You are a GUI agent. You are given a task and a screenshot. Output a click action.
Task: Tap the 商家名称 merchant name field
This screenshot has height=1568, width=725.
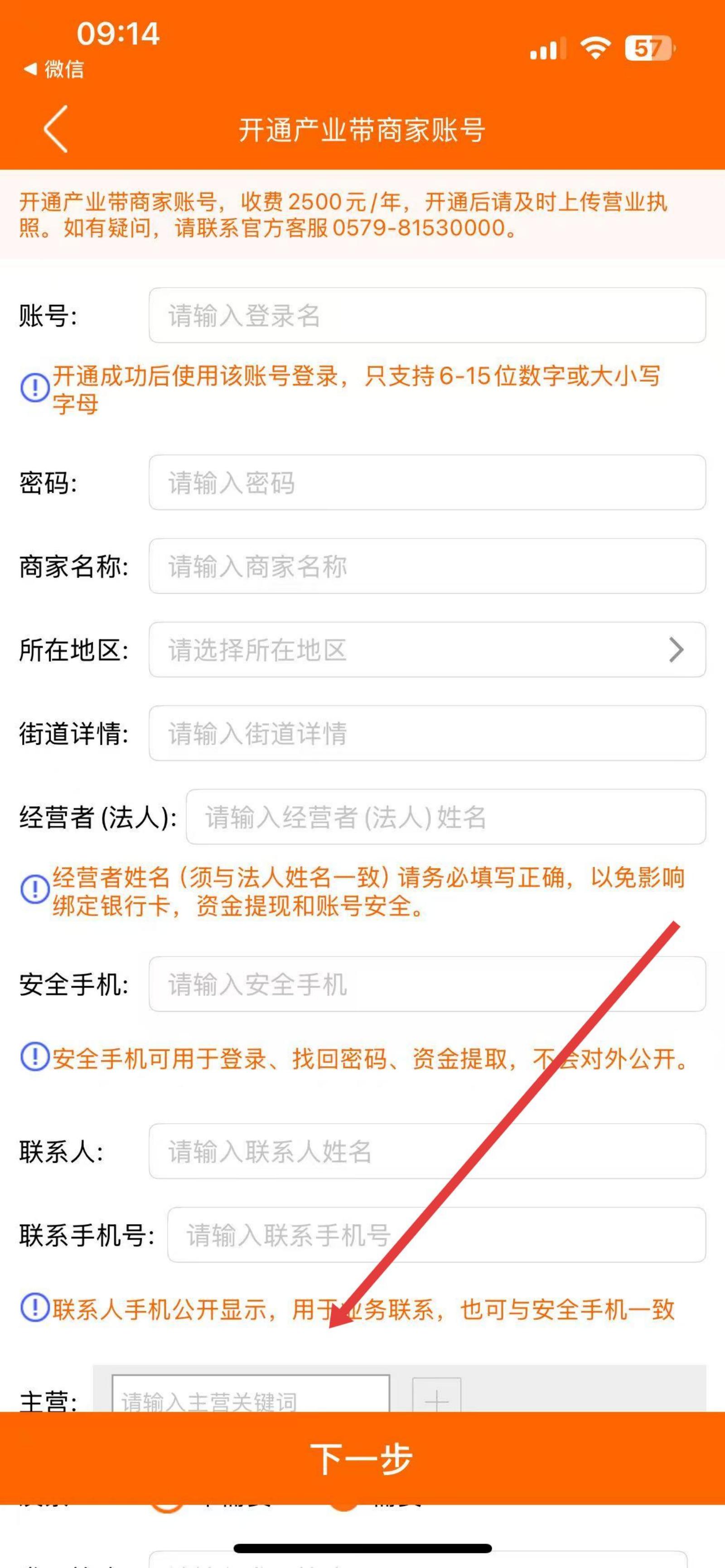[427, 566]
